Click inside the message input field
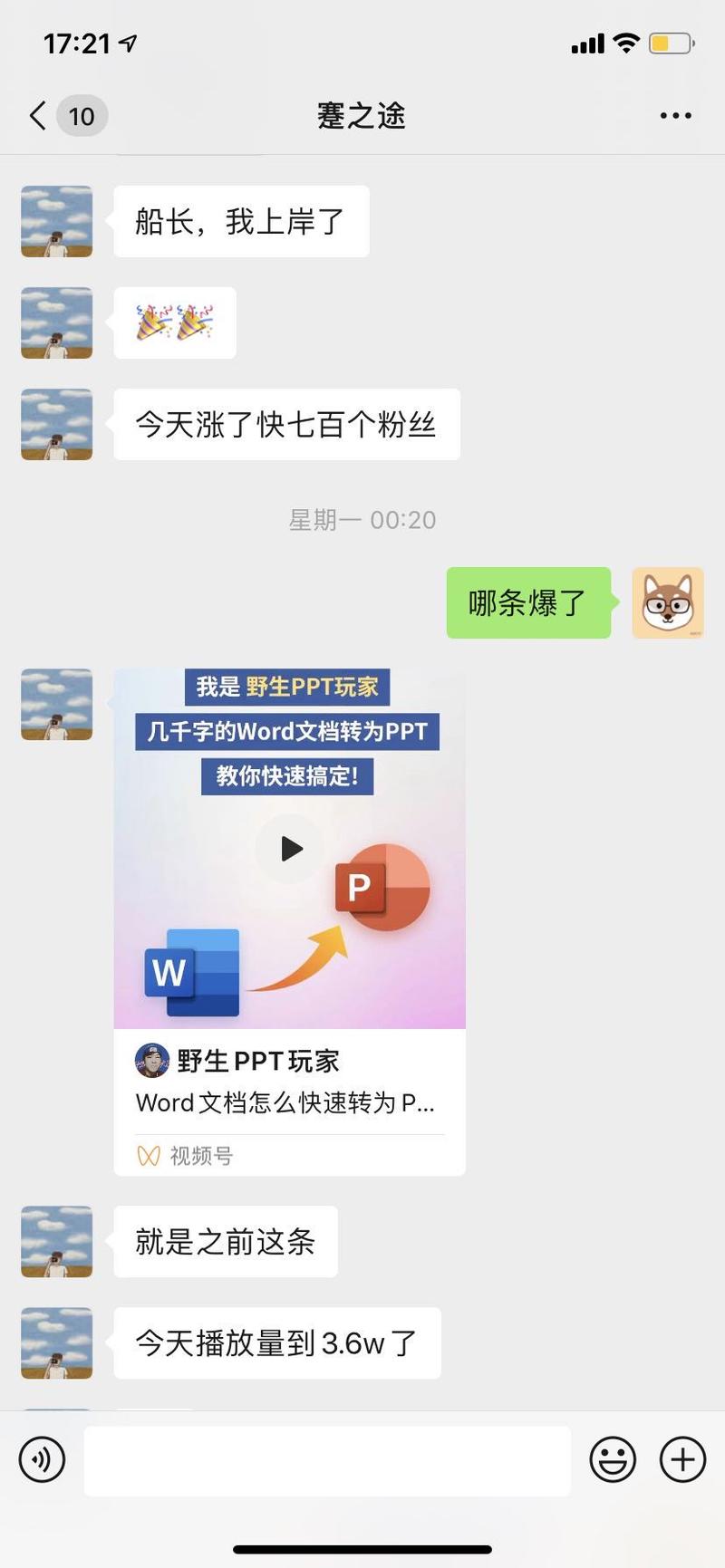 (x=326, y=1459)
